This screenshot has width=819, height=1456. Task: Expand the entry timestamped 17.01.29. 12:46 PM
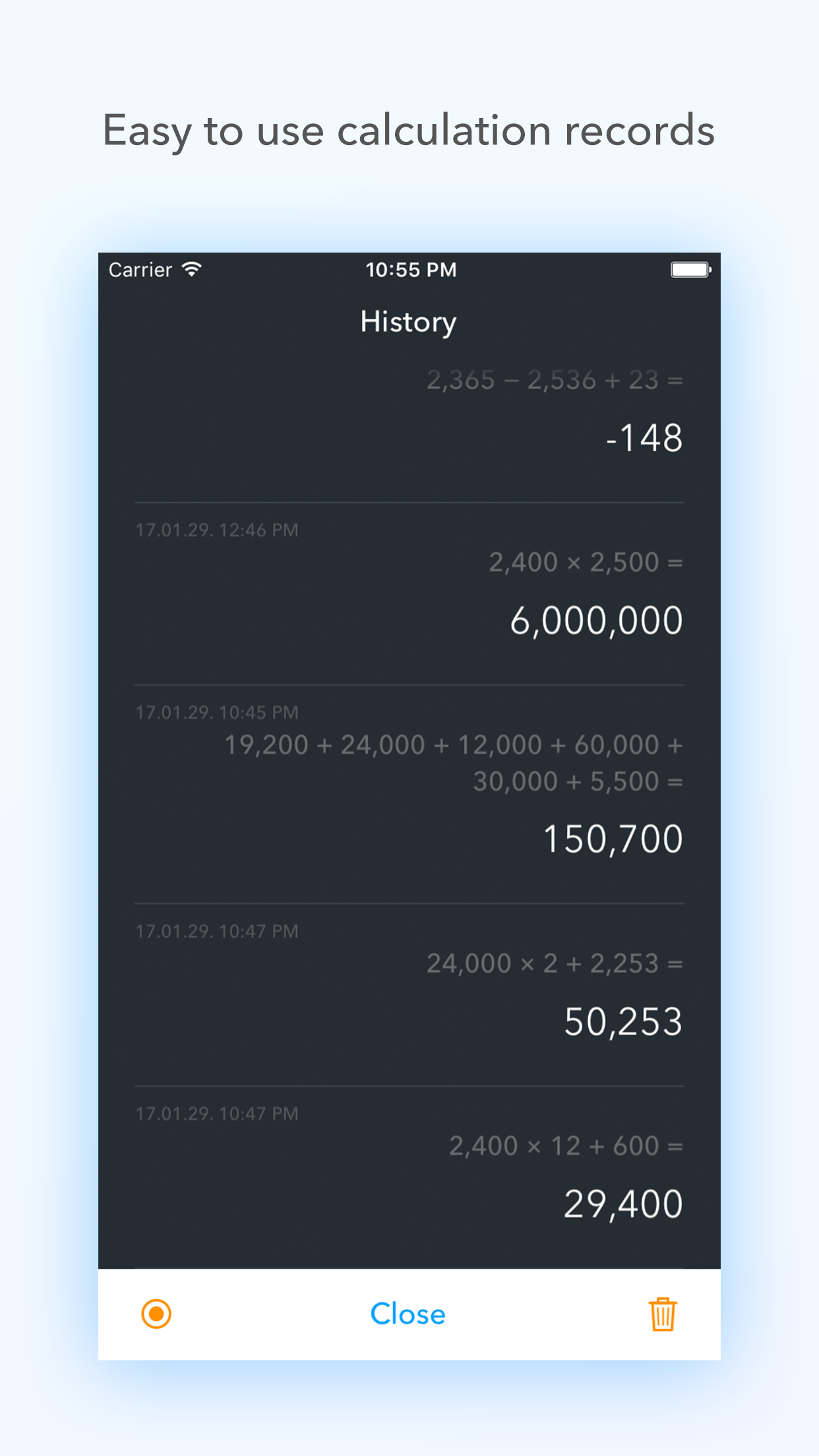pyautogui.click(x=409, y=593)
